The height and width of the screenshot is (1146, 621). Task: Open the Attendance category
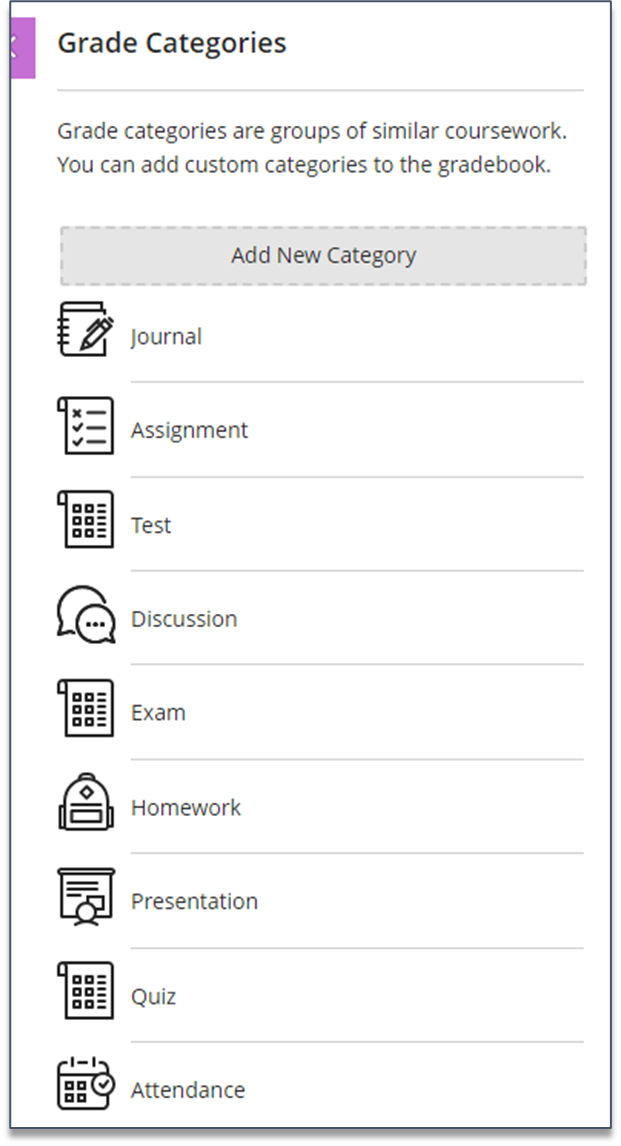(320, 1089)
